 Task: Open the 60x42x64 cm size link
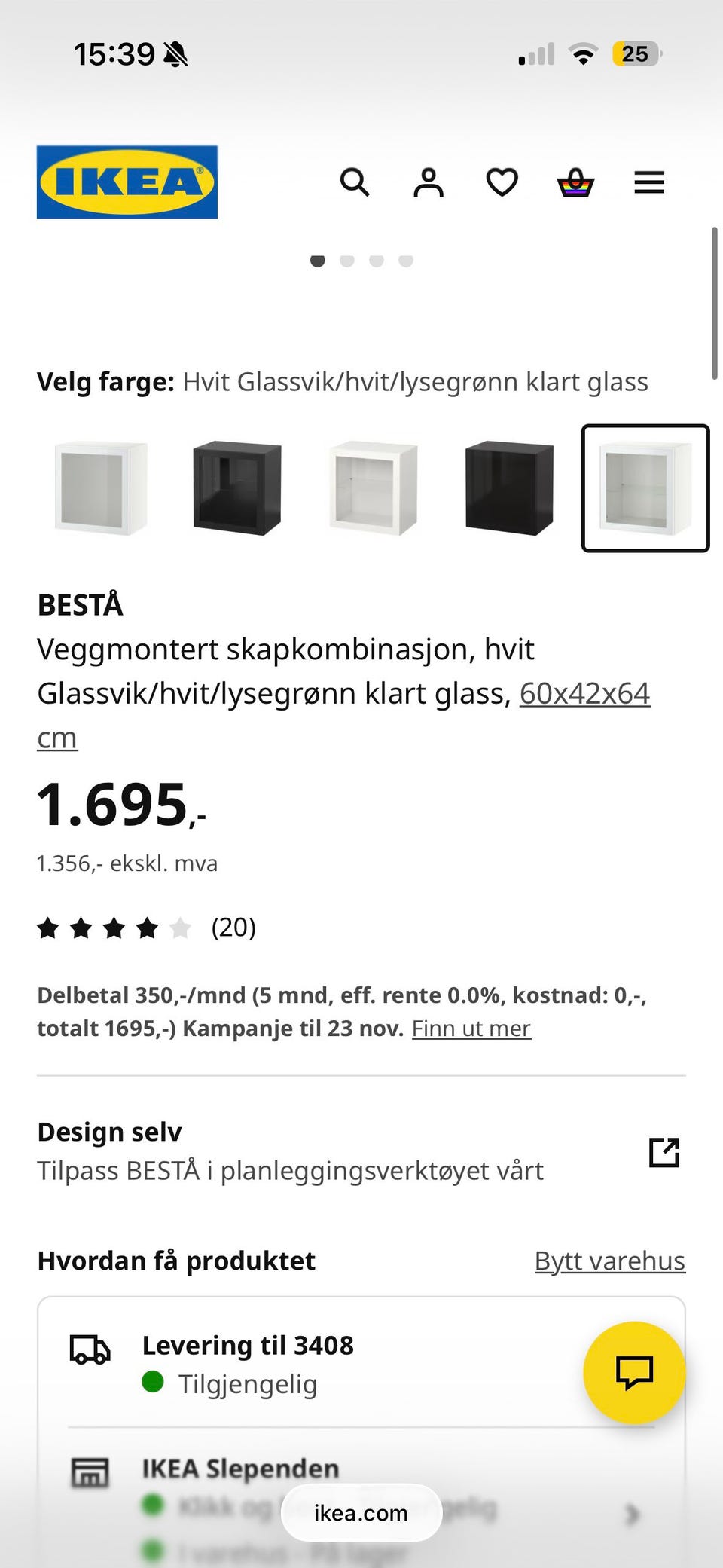[x=584, y=694]
